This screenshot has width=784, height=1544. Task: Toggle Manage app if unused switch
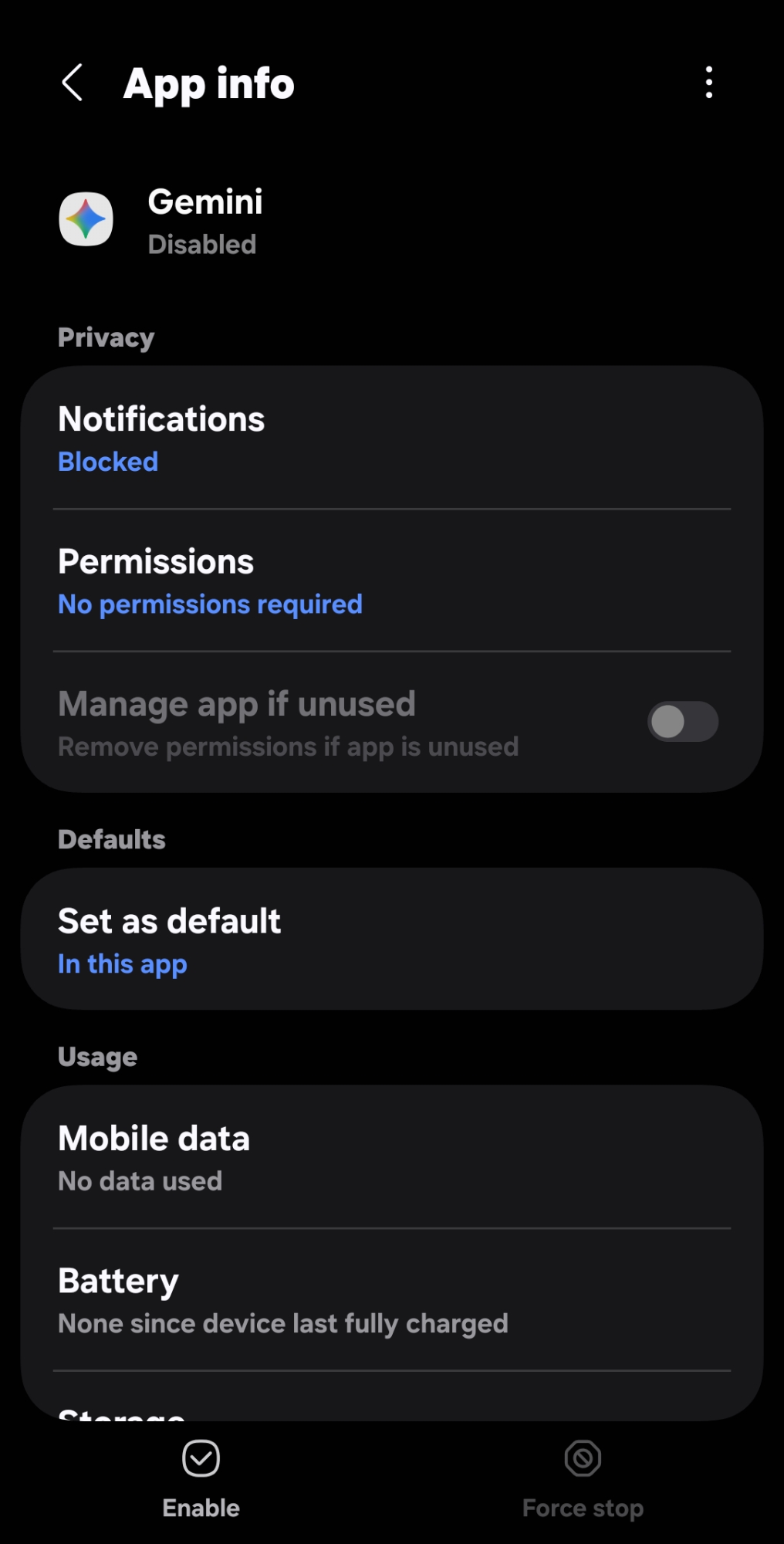(x=682, y=723)
